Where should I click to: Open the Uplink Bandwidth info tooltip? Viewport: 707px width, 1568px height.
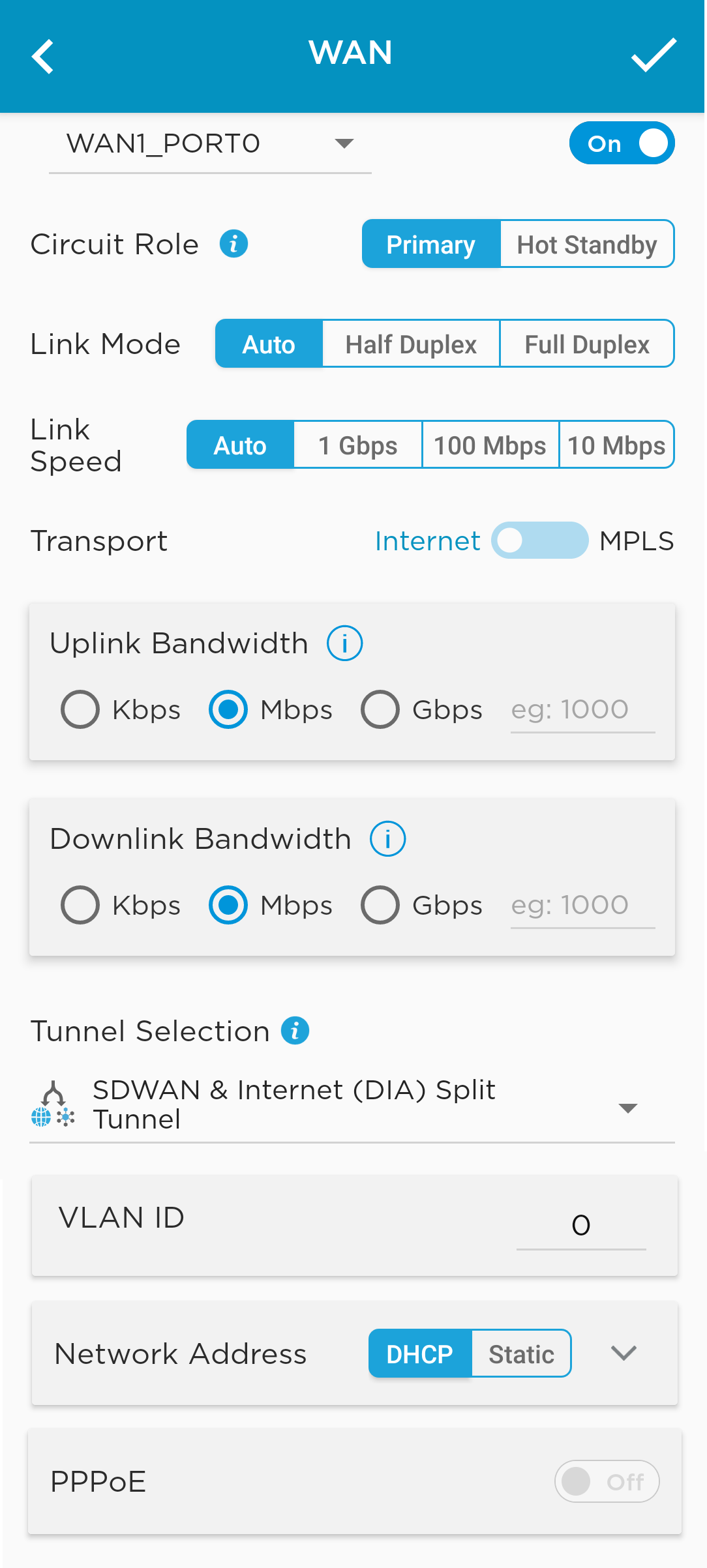(x=344, y=643)
